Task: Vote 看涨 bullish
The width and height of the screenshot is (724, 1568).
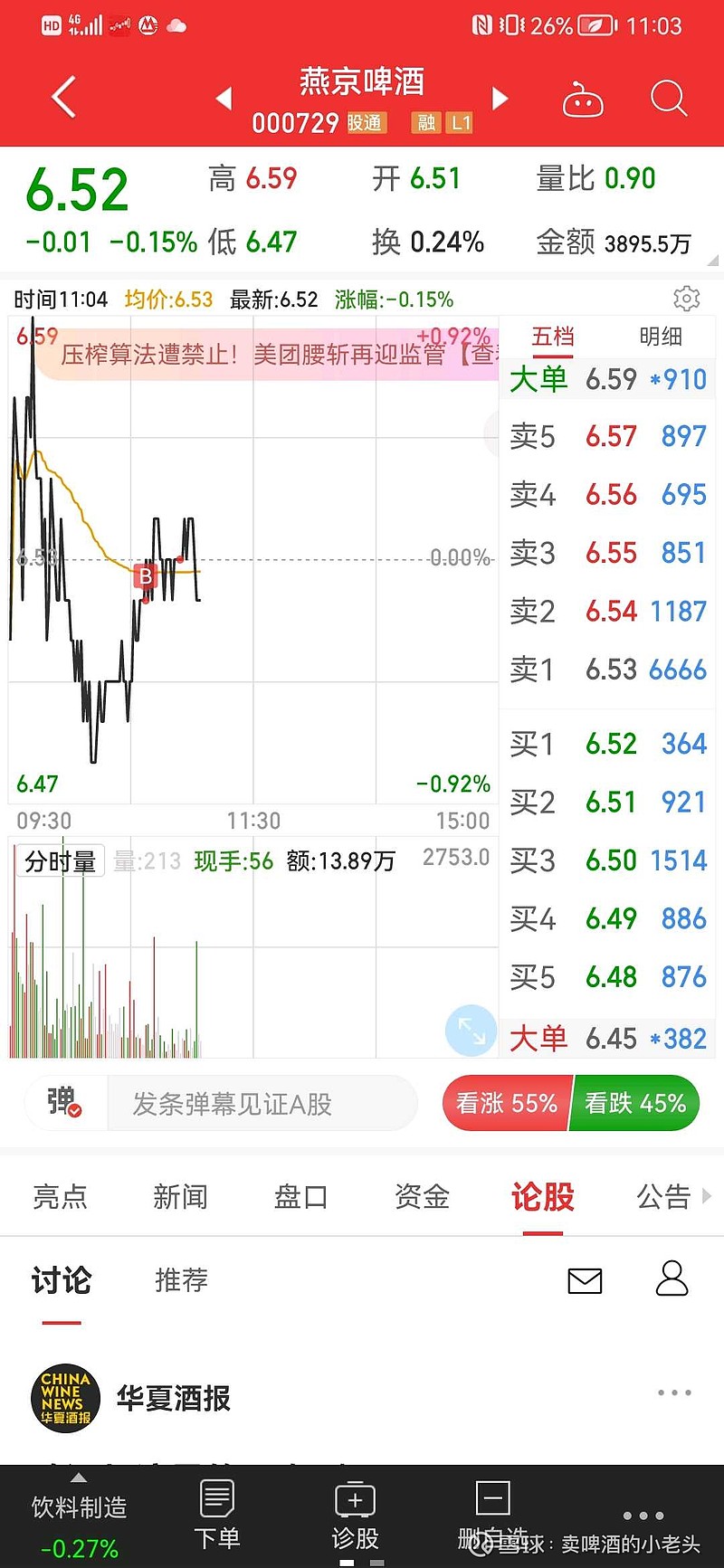Action: pos(507,1103)
